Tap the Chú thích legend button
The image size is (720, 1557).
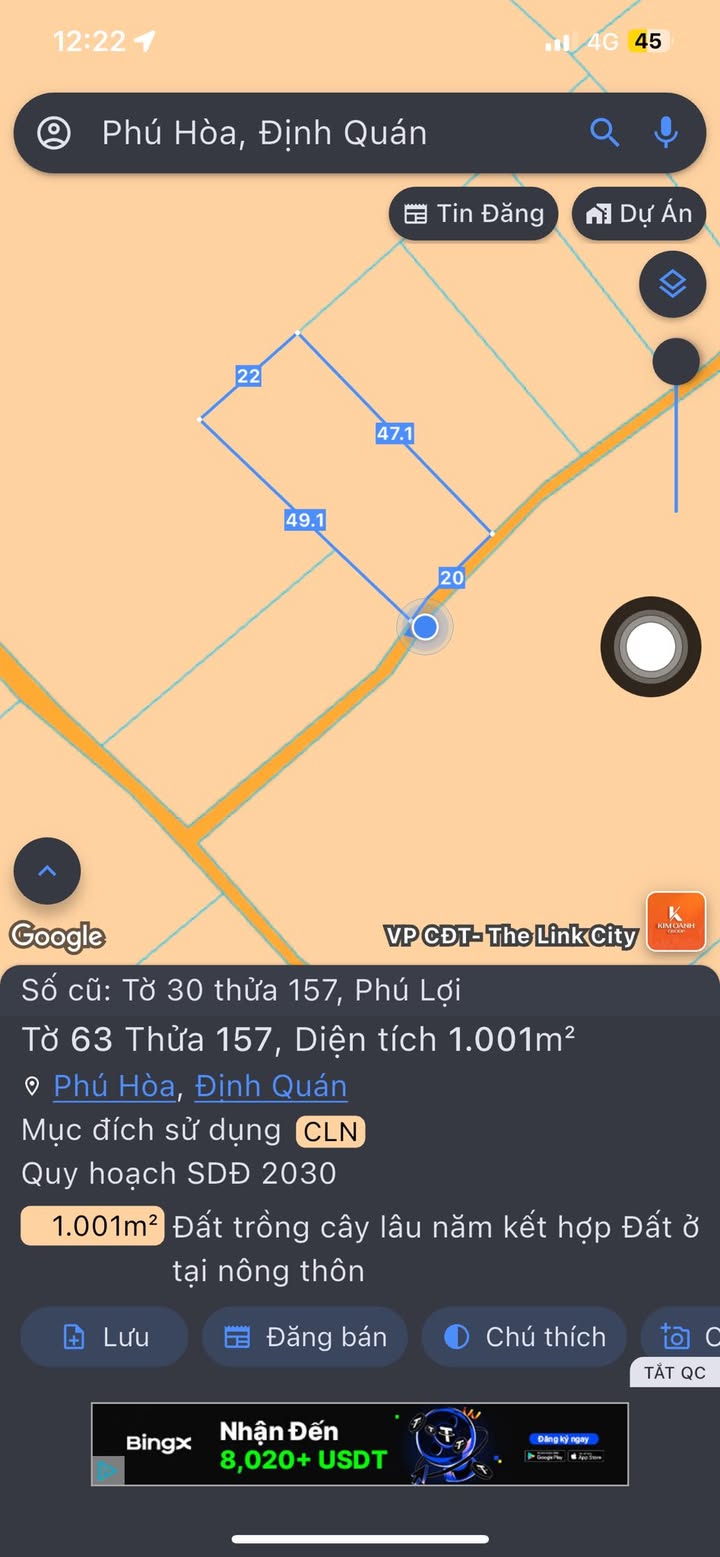[525, 1337]
